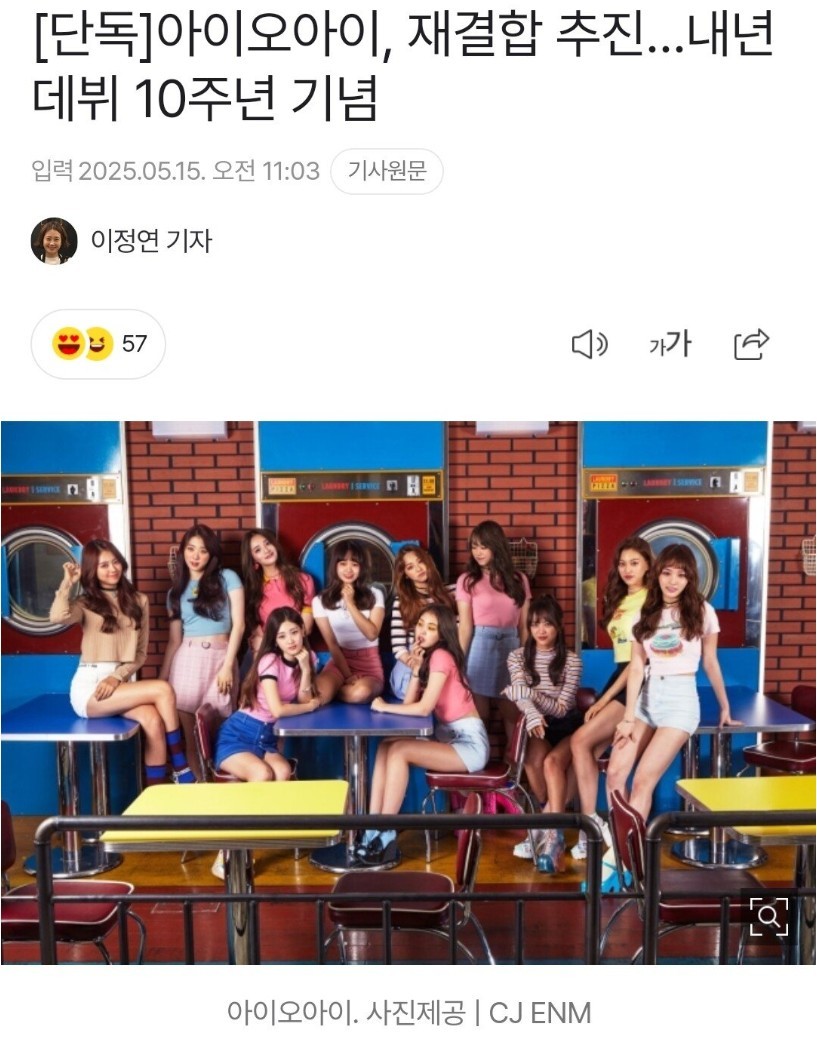The width and height of the screenshot is (817, 1061).
Task: Open the original article via 기사원문
Action: [386, 171]
